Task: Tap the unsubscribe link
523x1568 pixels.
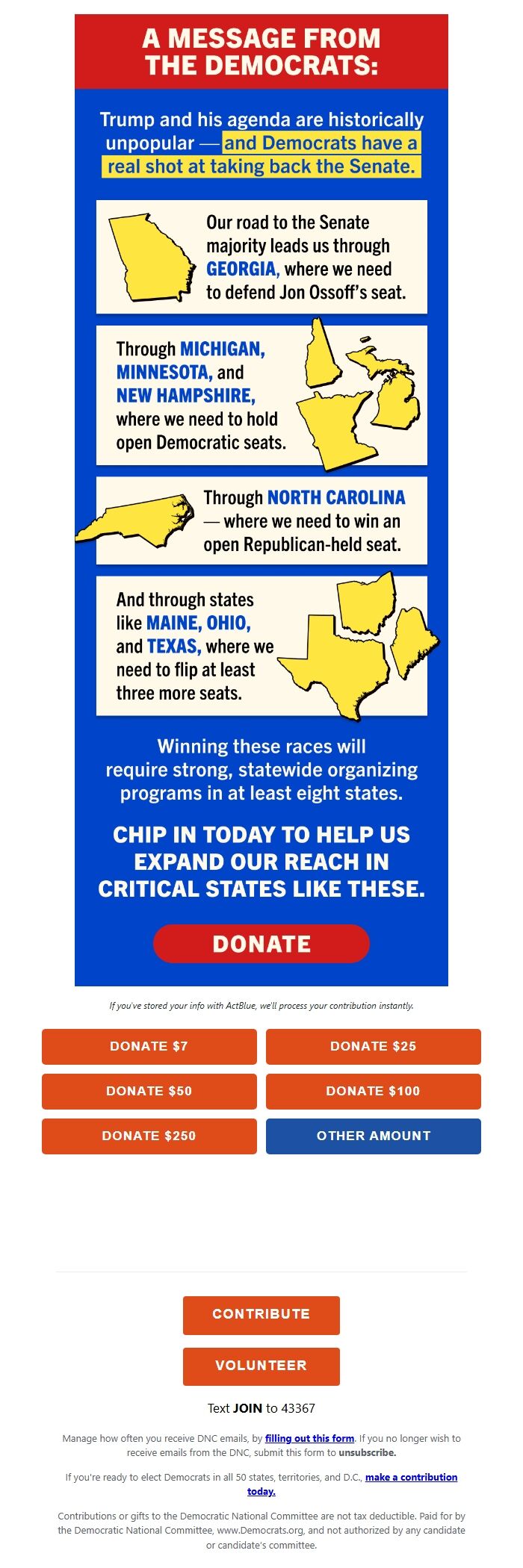Action: 367,1452
